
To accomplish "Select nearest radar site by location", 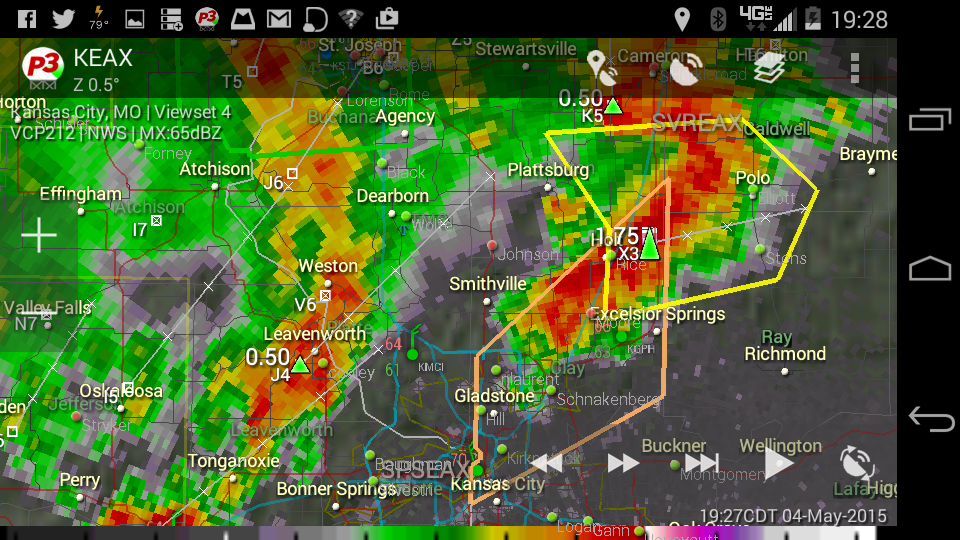I will (601, 67).
